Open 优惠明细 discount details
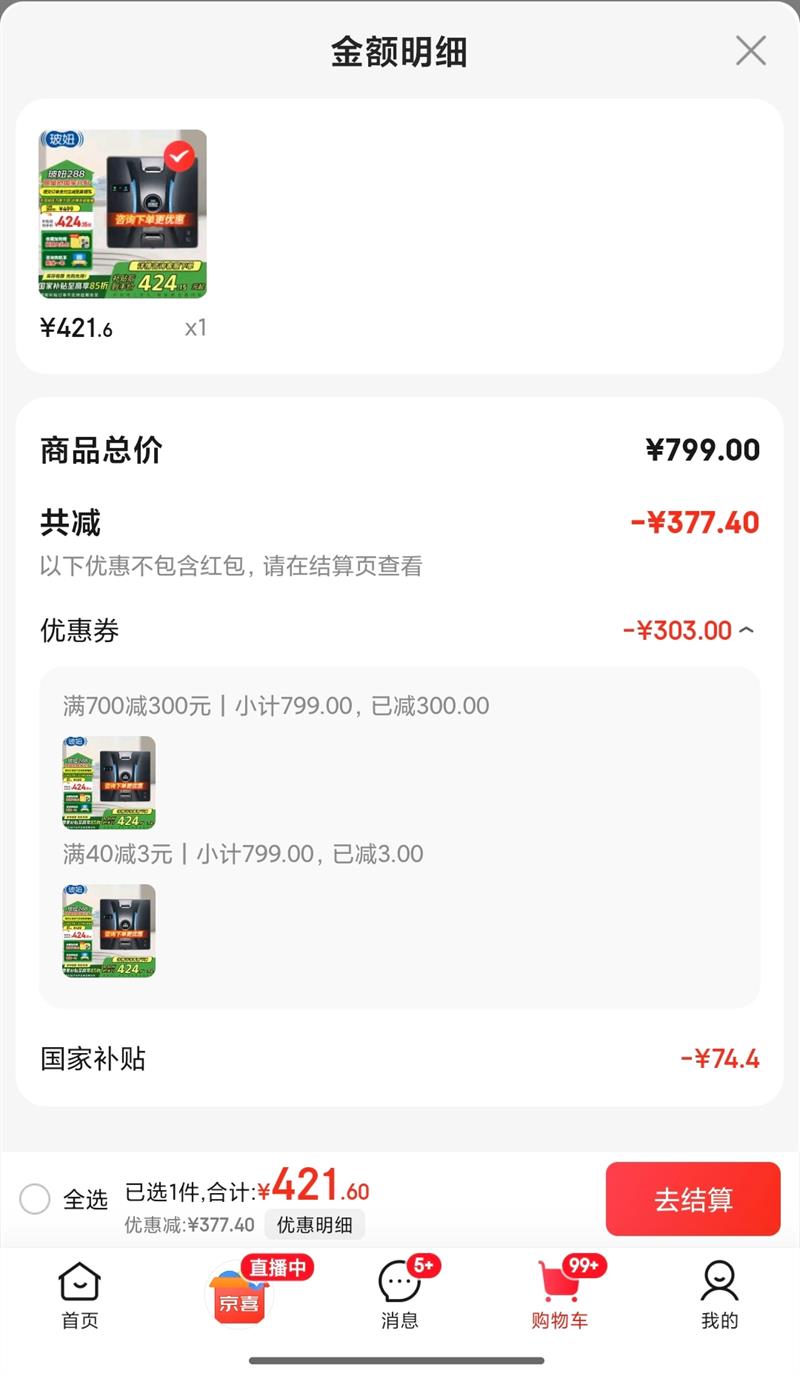 tap(315, 1225)
